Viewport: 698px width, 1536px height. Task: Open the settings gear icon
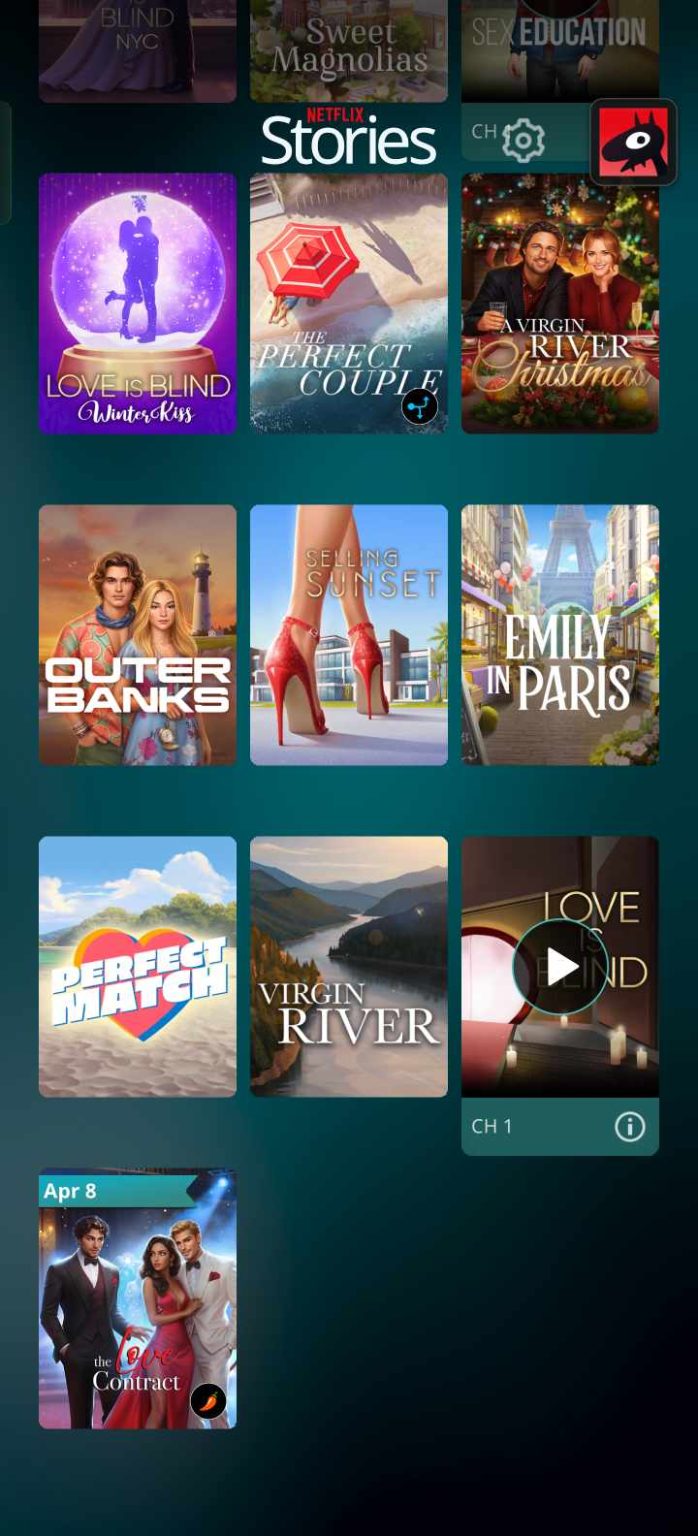click(522, 140)
